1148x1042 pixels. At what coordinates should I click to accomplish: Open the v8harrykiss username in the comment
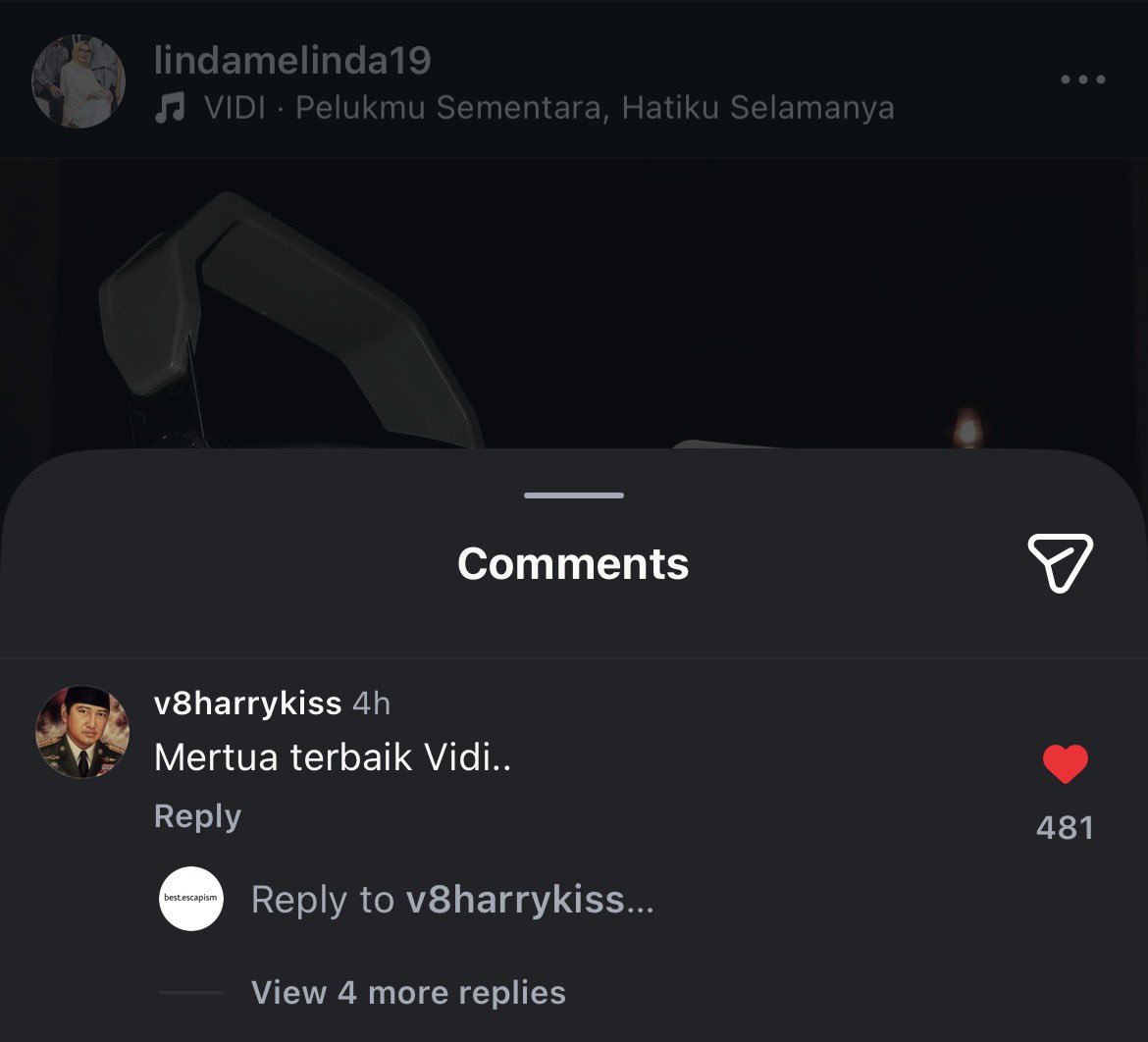click(247, 703)
